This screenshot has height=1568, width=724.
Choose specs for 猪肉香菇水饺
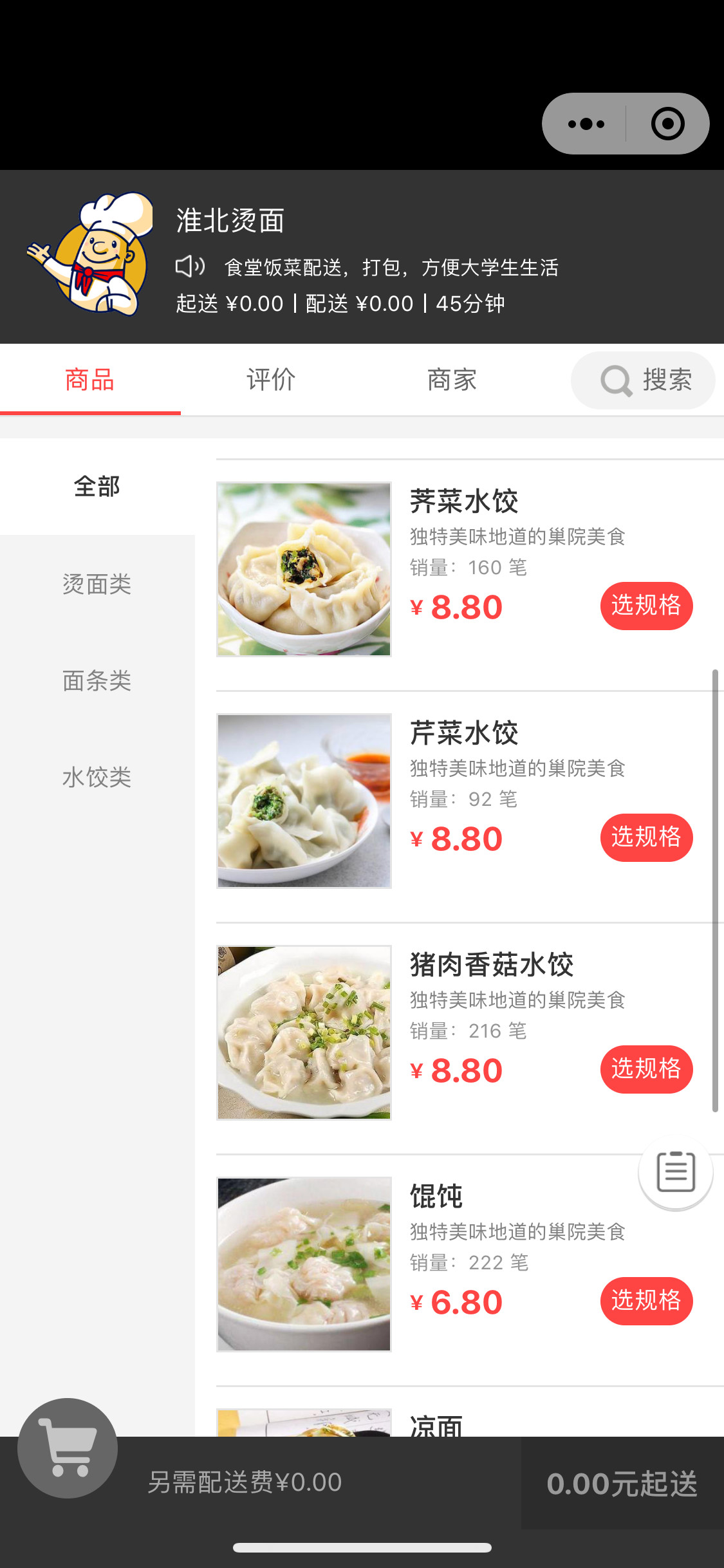(x=646, y=1069)
